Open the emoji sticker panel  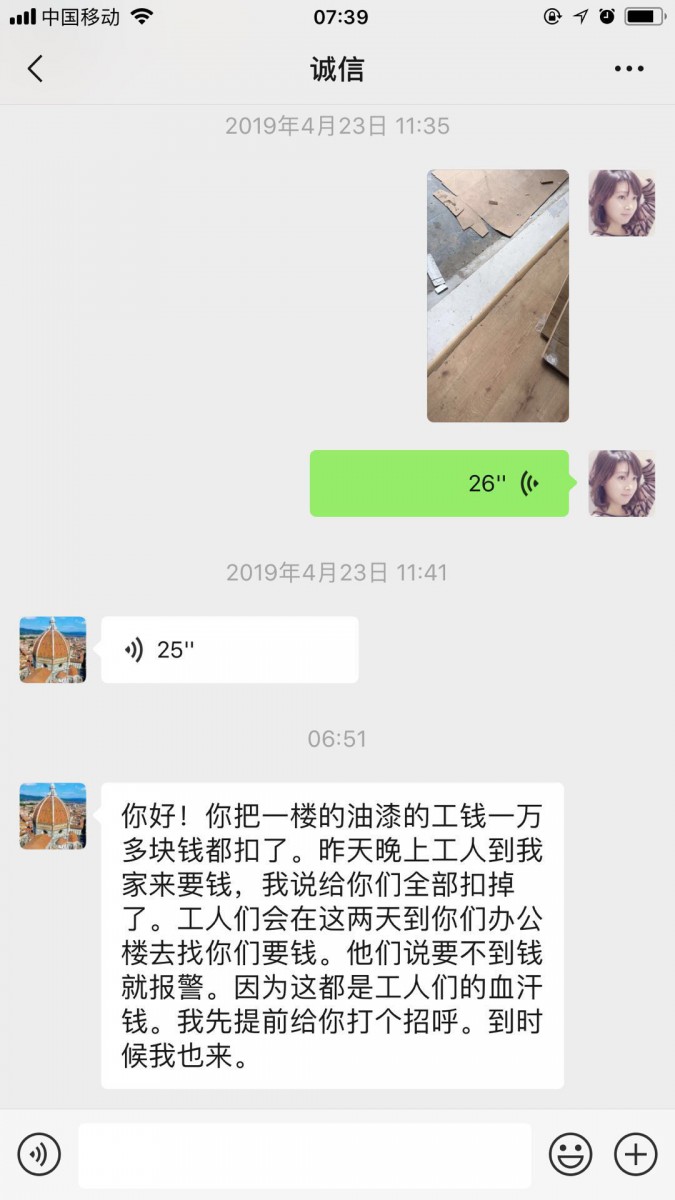coord(570,1155)
